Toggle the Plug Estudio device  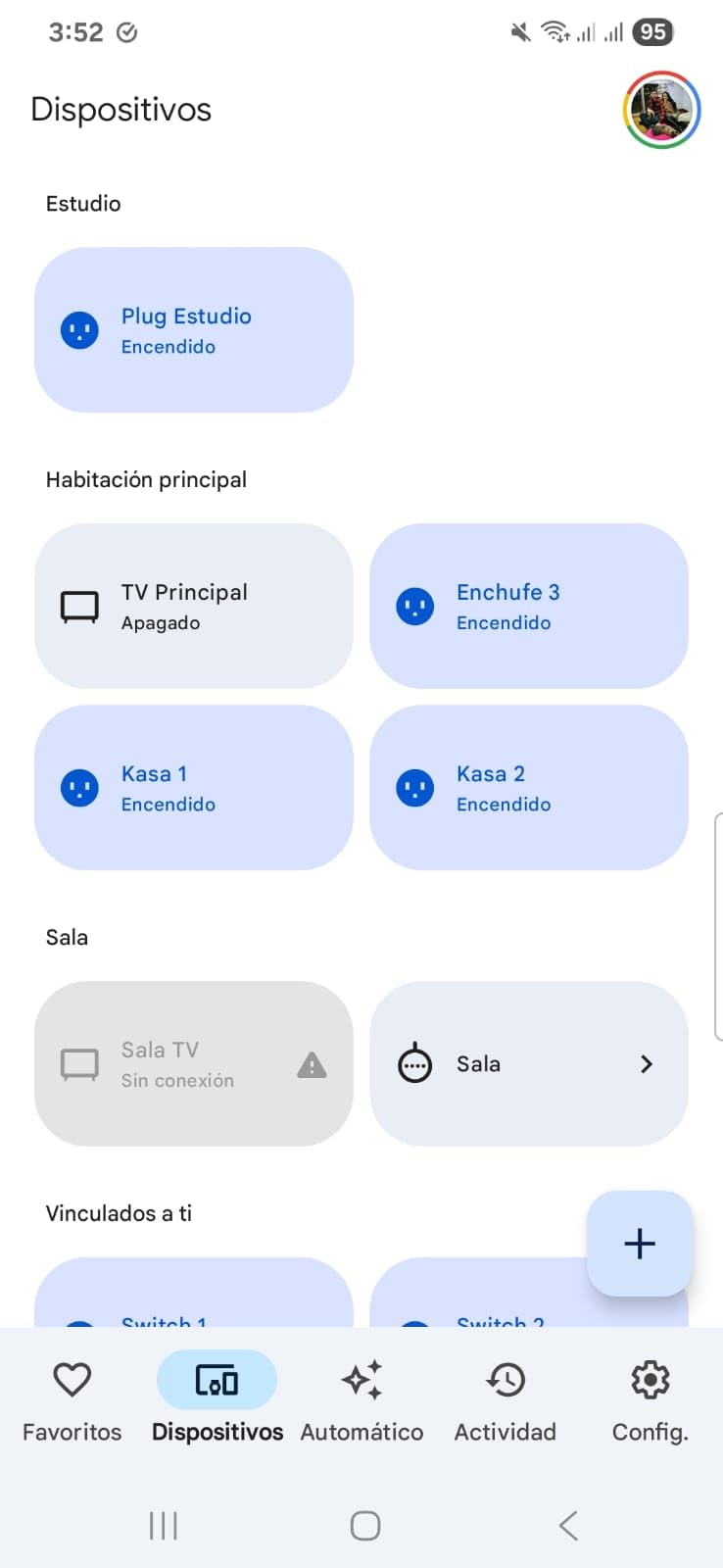193,330
